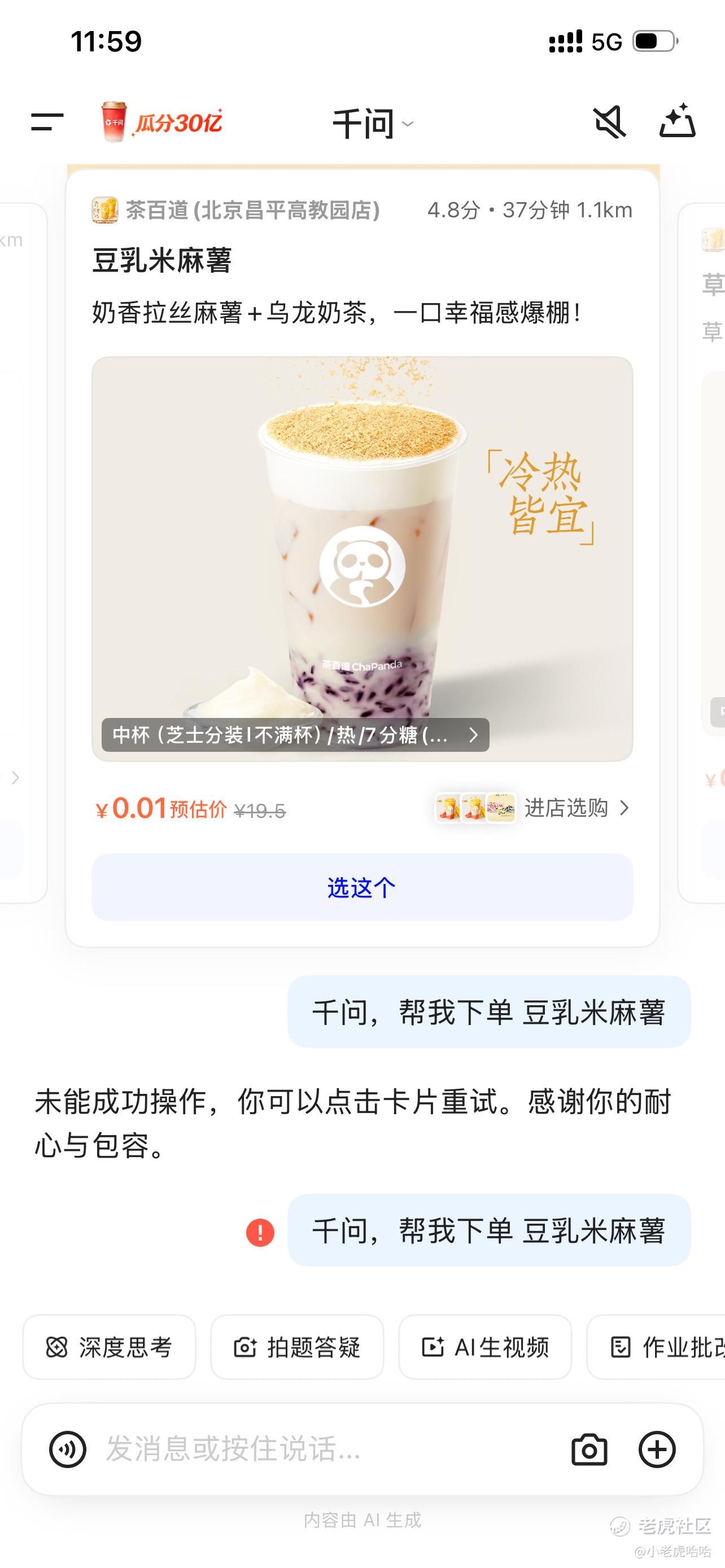725x1568 pixels.
Task: Open the 瓜分30亿 promotion banner
Action: (161, 122)
